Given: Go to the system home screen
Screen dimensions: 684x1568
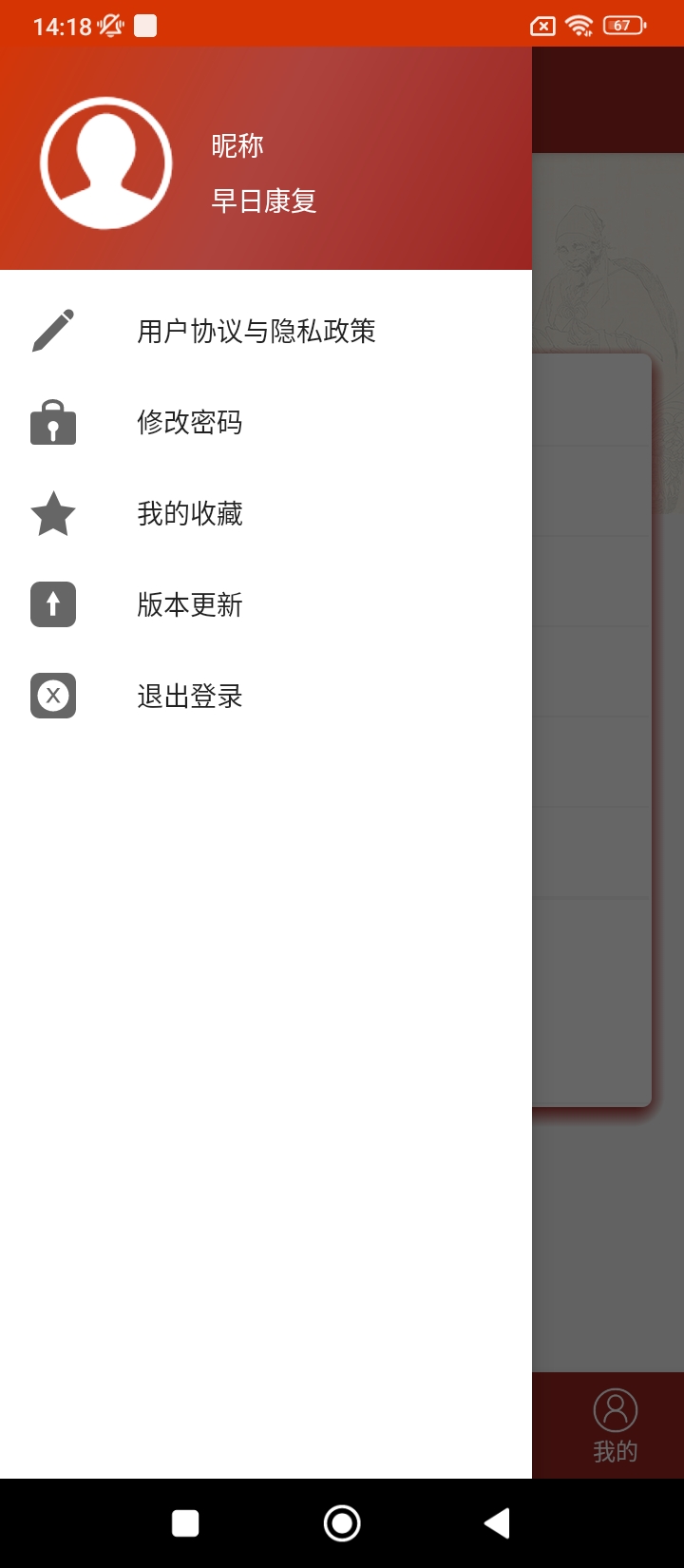Looking at the screenshot, I should 342,1523.
